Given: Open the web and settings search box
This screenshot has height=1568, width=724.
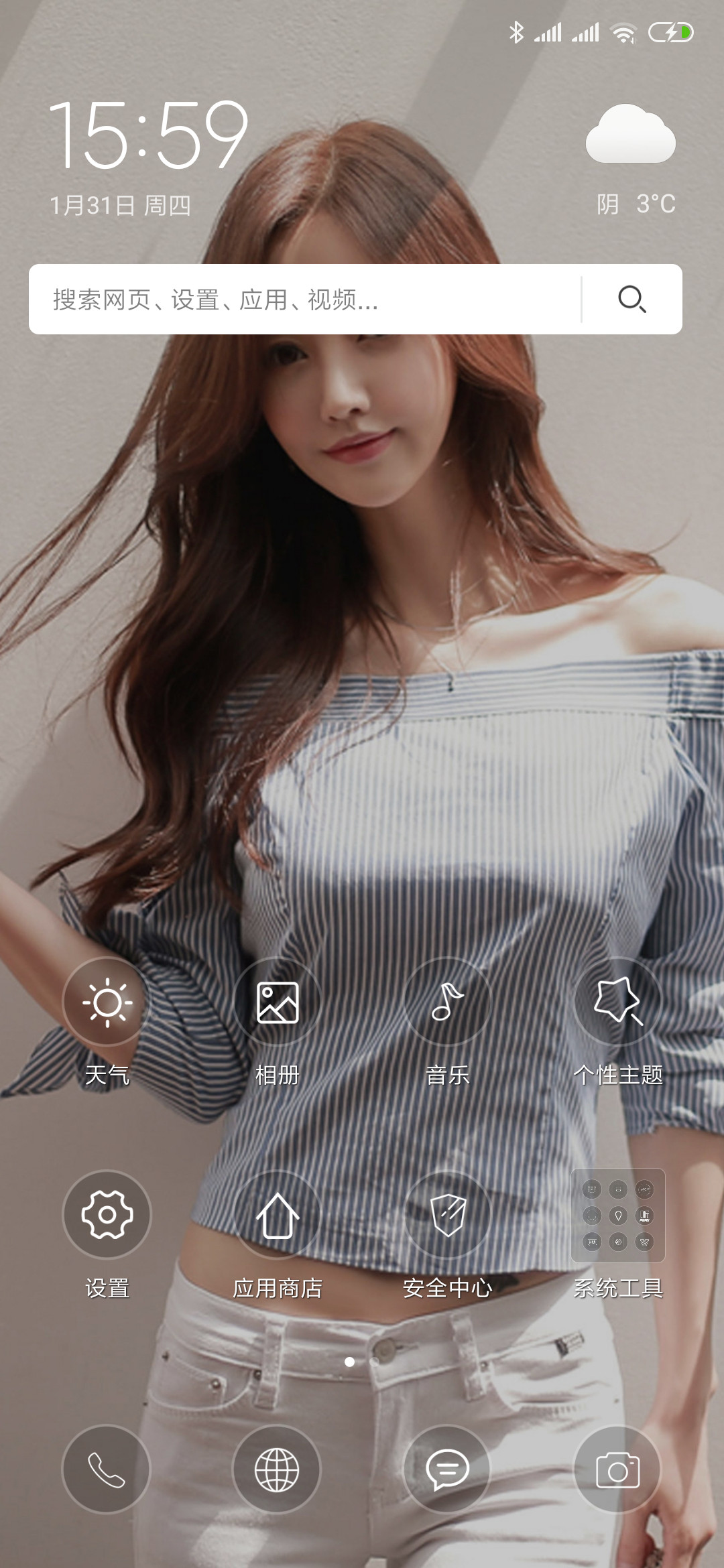Looking at the screenshot, I should [304, 300].
